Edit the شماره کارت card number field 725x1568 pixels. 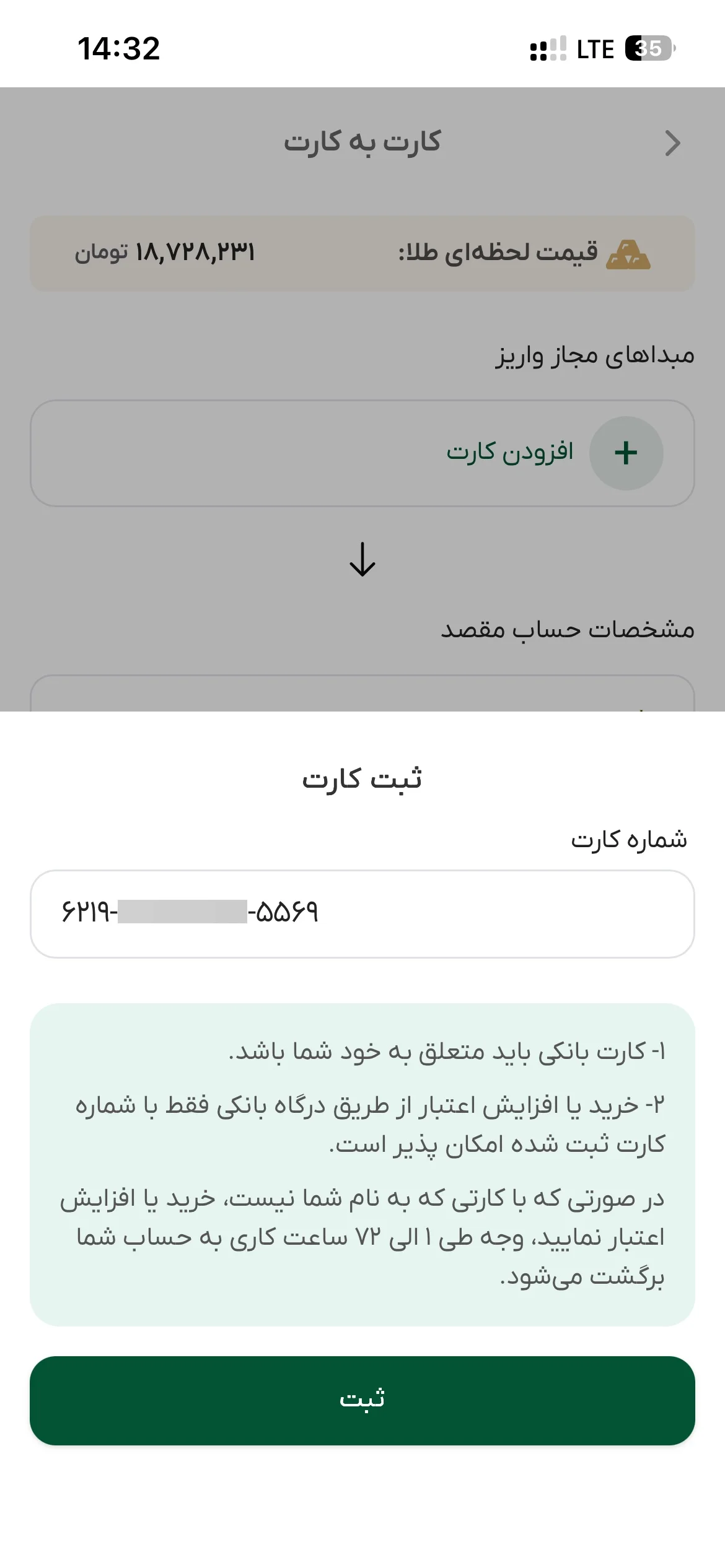pyautogui.click(x=362, y=913)
